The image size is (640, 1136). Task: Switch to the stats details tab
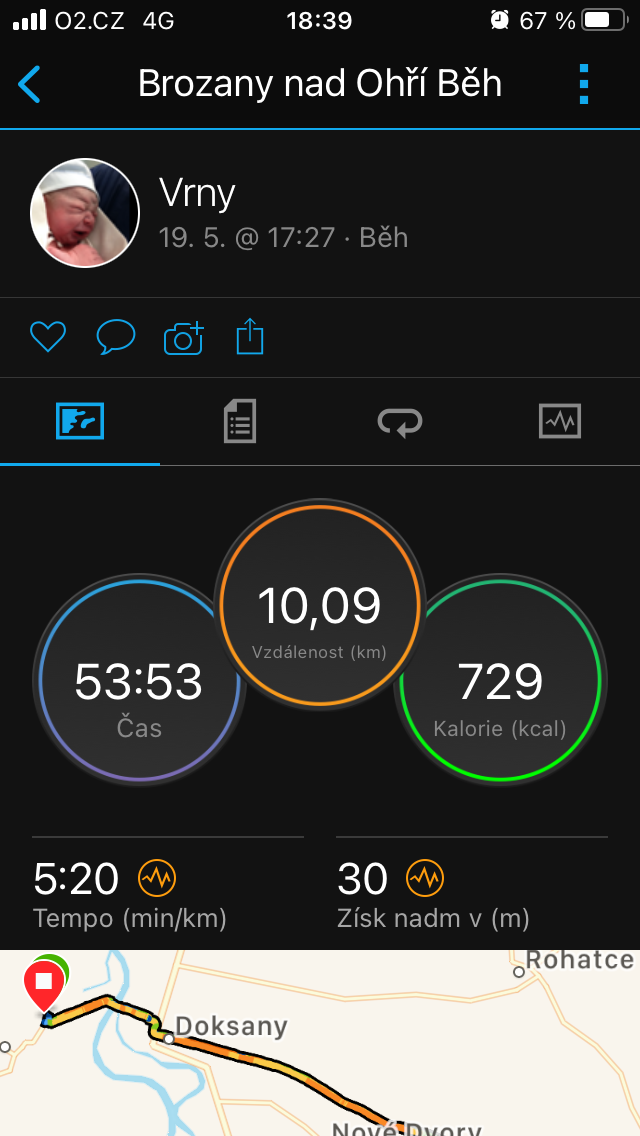240,421
